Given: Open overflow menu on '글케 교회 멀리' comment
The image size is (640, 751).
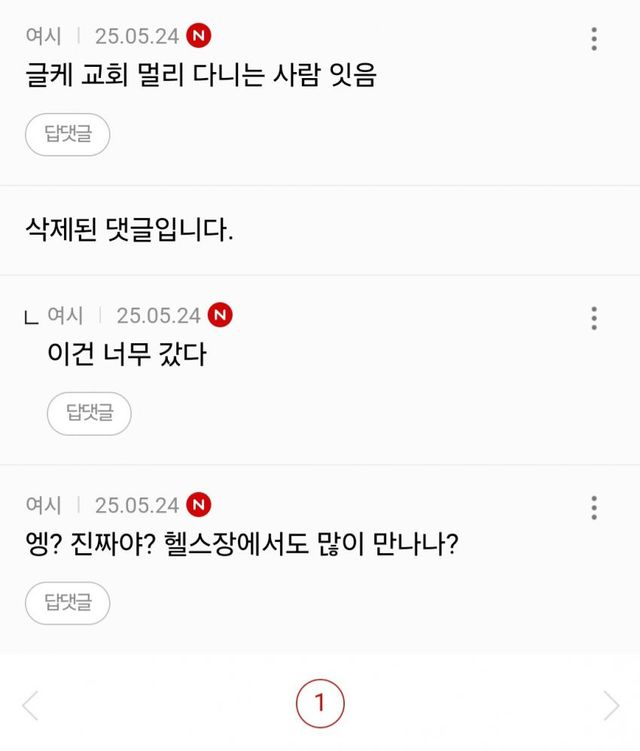Looking at the screenshot, I should pos(594,39).
